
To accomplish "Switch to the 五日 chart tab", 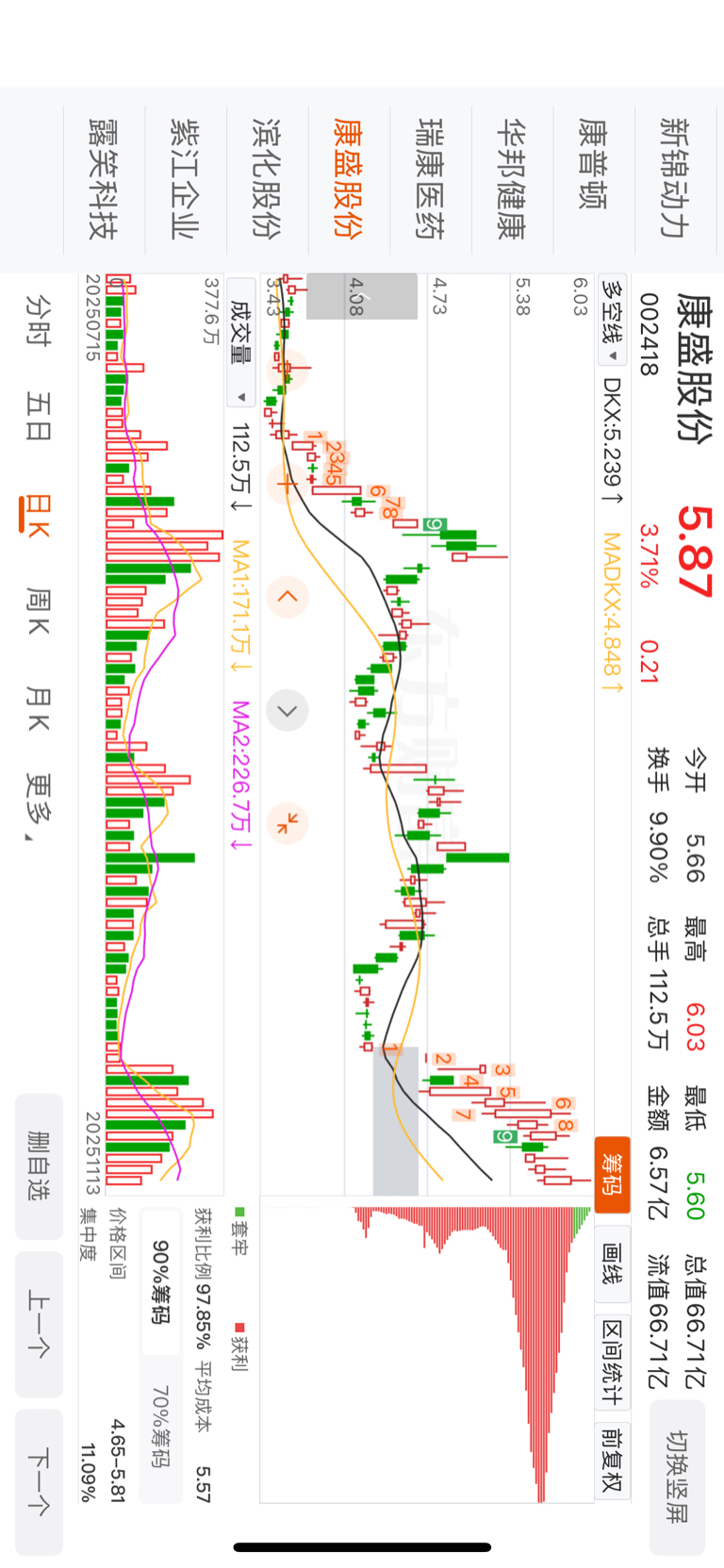I will click(39, 417).
